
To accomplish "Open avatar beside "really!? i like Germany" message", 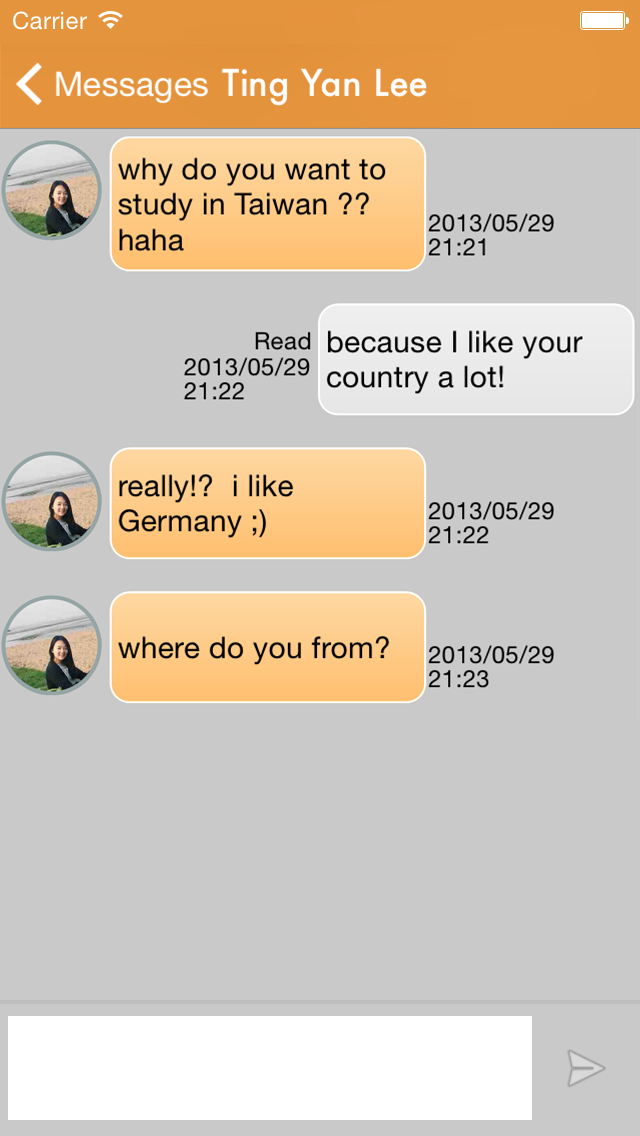I will [51, 501].
